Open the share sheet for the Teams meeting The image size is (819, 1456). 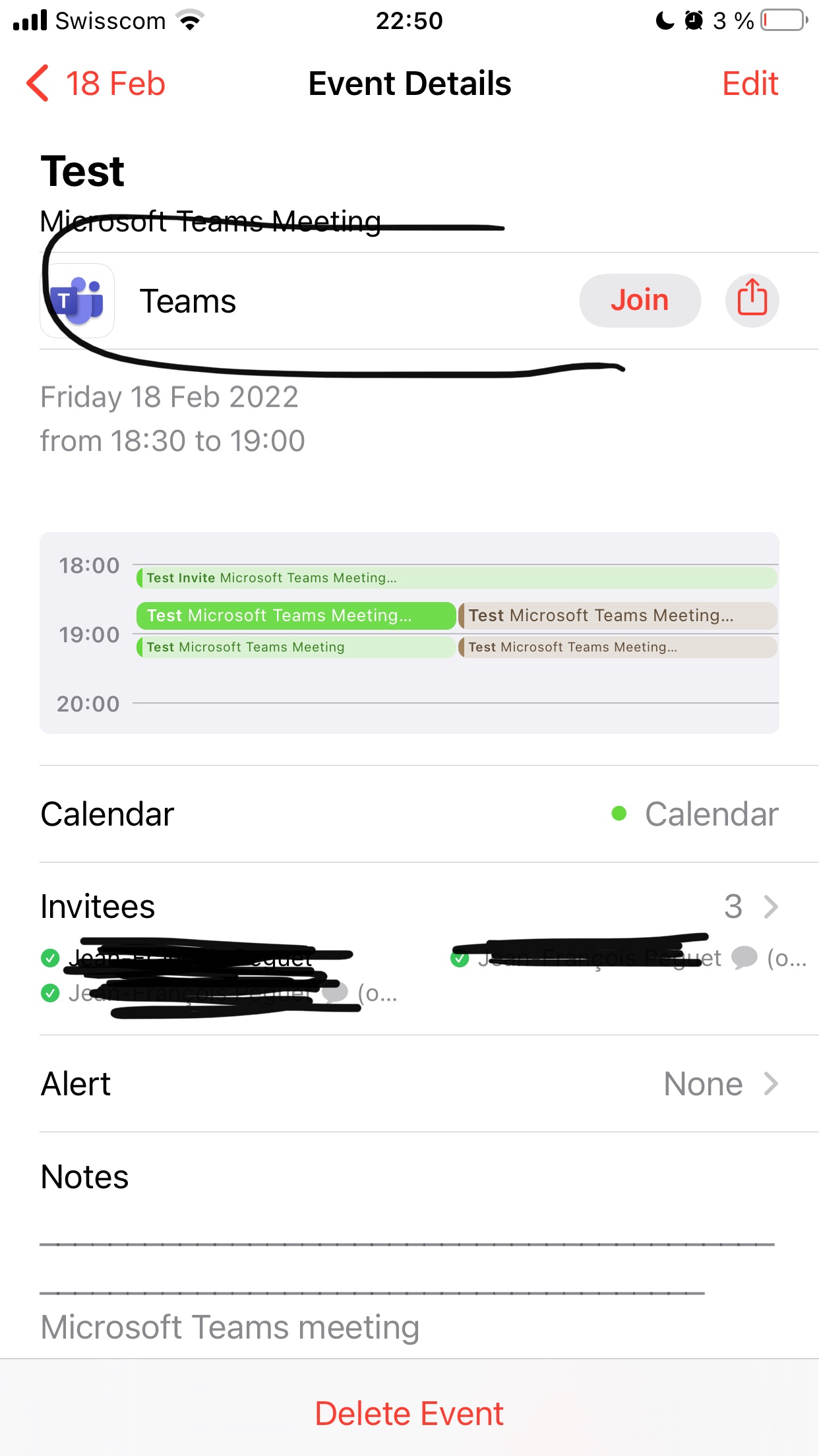(x=752, y=300)
